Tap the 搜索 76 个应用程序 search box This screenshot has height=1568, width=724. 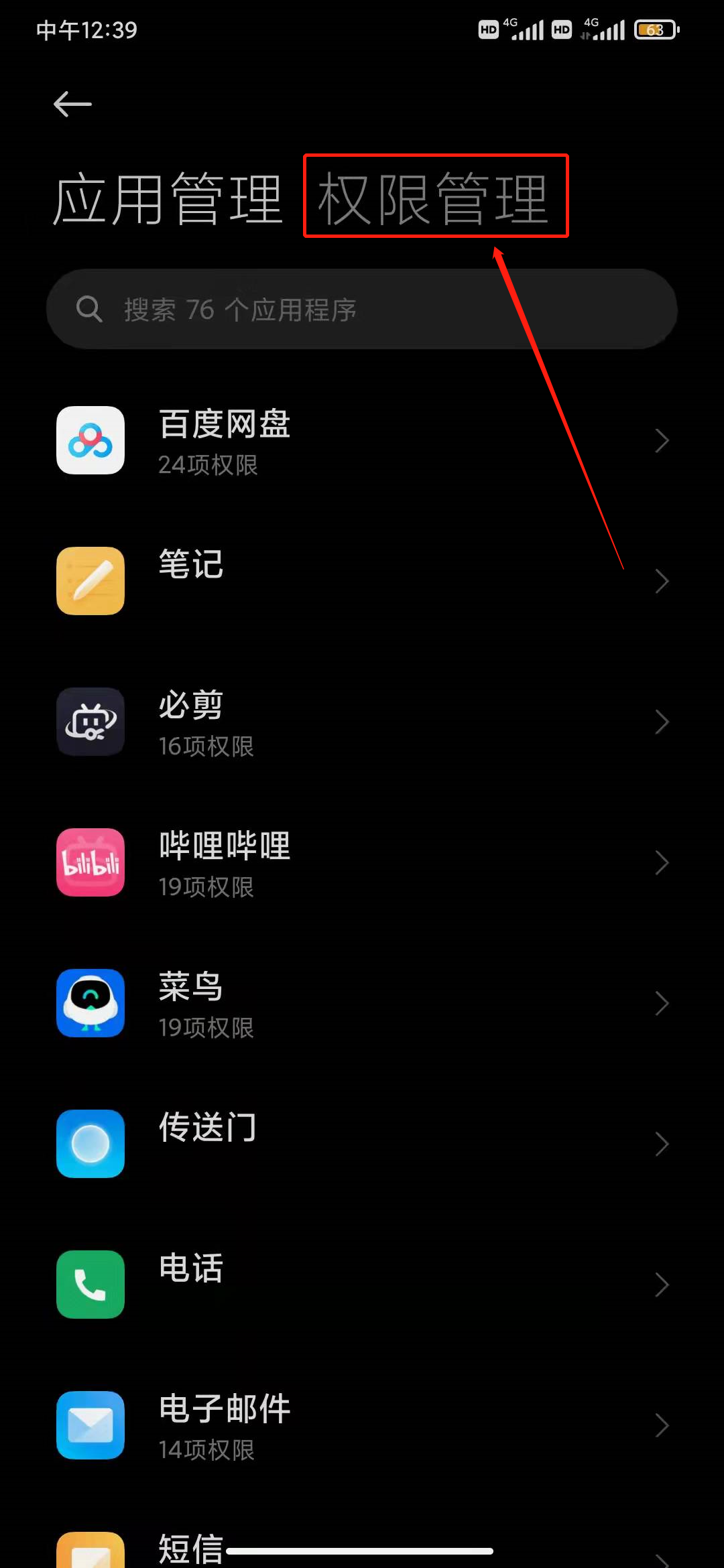pos(362,310)
